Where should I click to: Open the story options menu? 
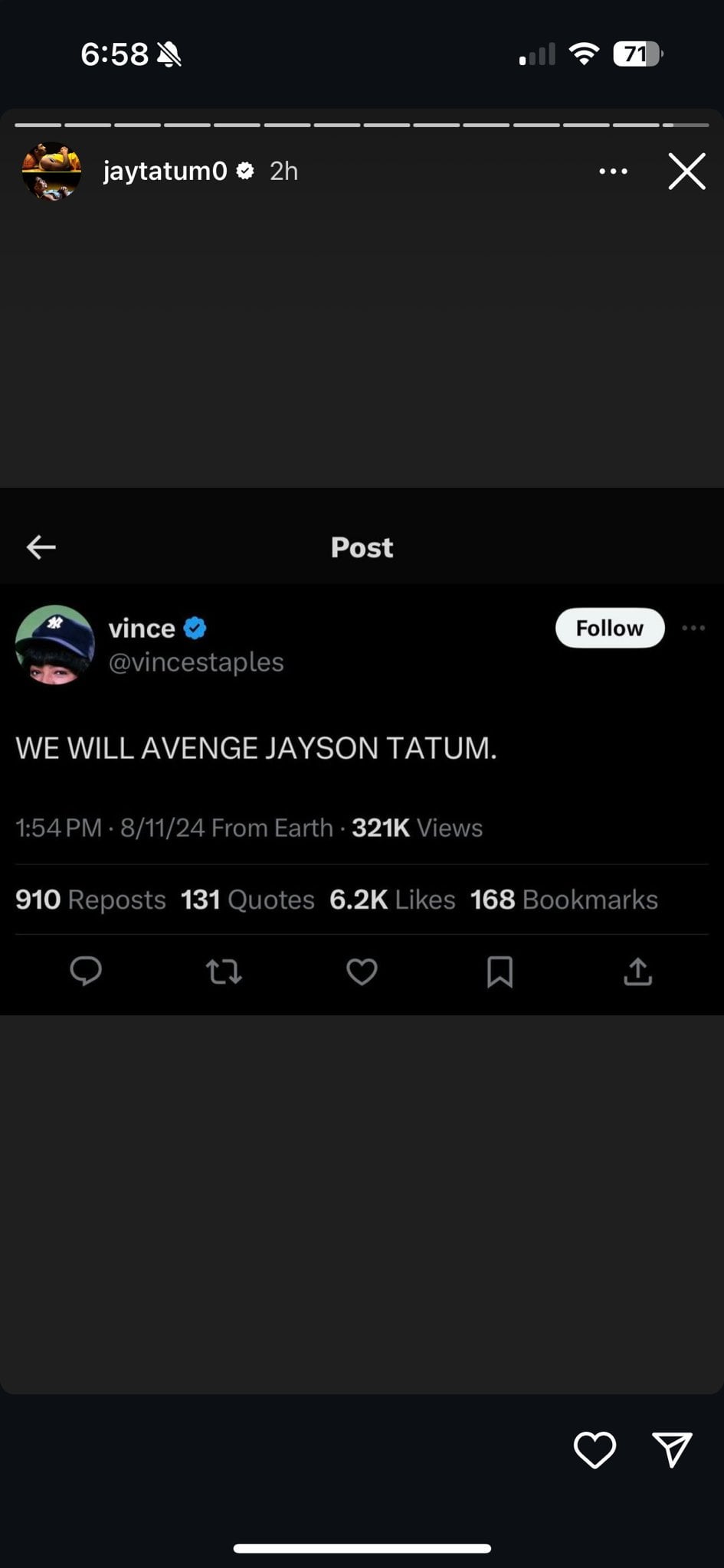(613, 171)
